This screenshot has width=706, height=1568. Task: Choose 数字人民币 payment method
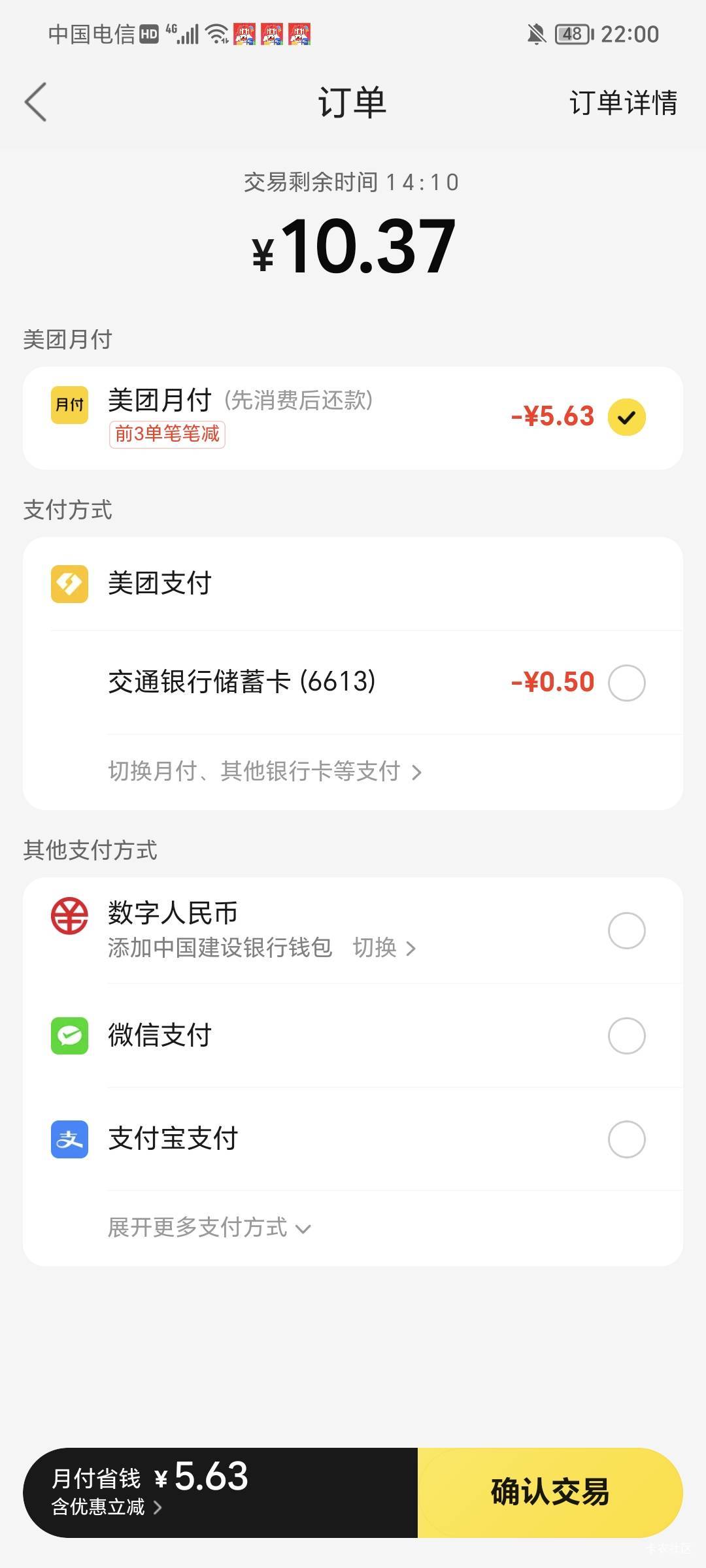click(x=626, y=930)
